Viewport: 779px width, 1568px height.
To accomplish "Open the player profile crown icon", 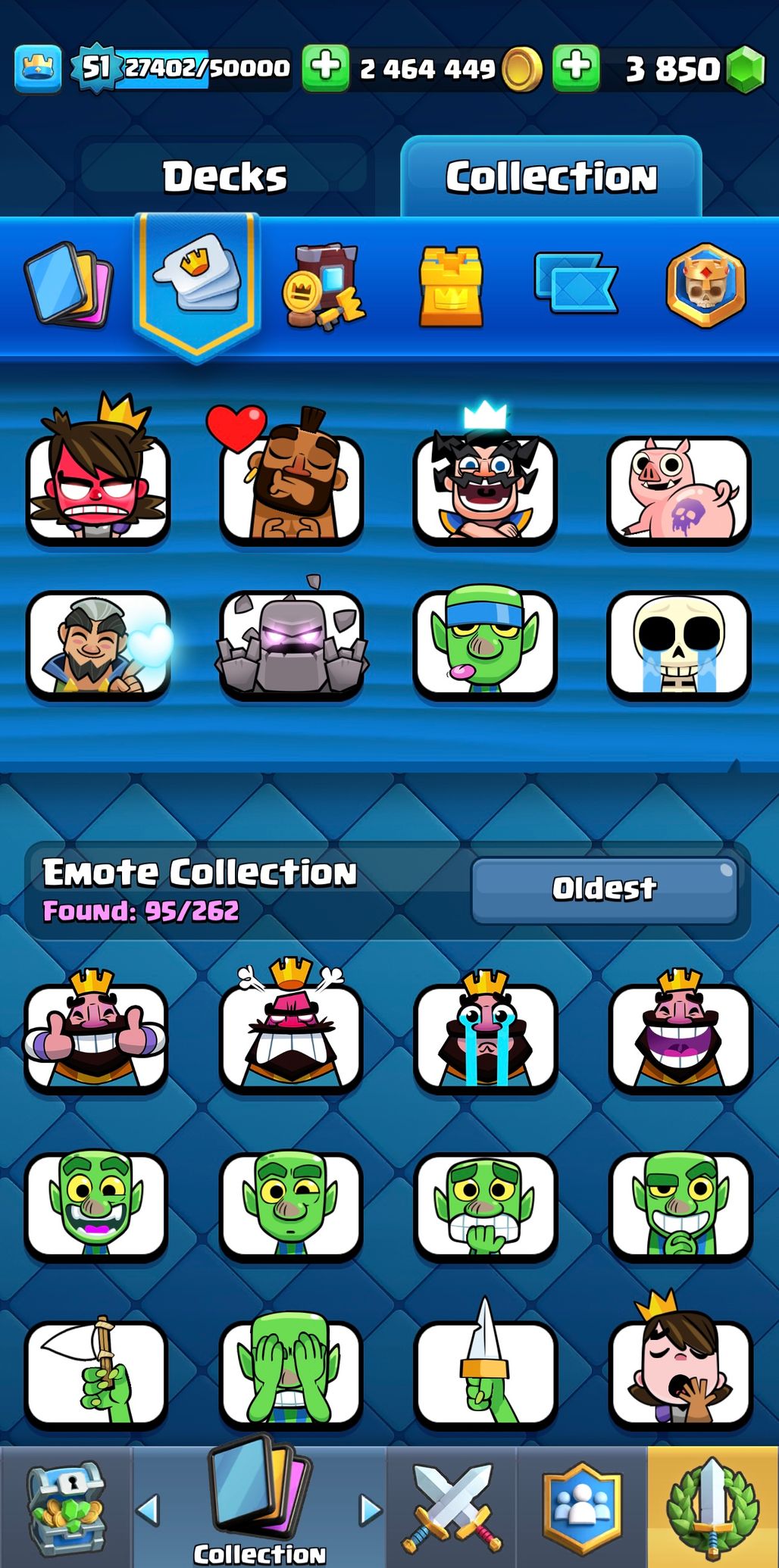I will [x=38, y=69].
